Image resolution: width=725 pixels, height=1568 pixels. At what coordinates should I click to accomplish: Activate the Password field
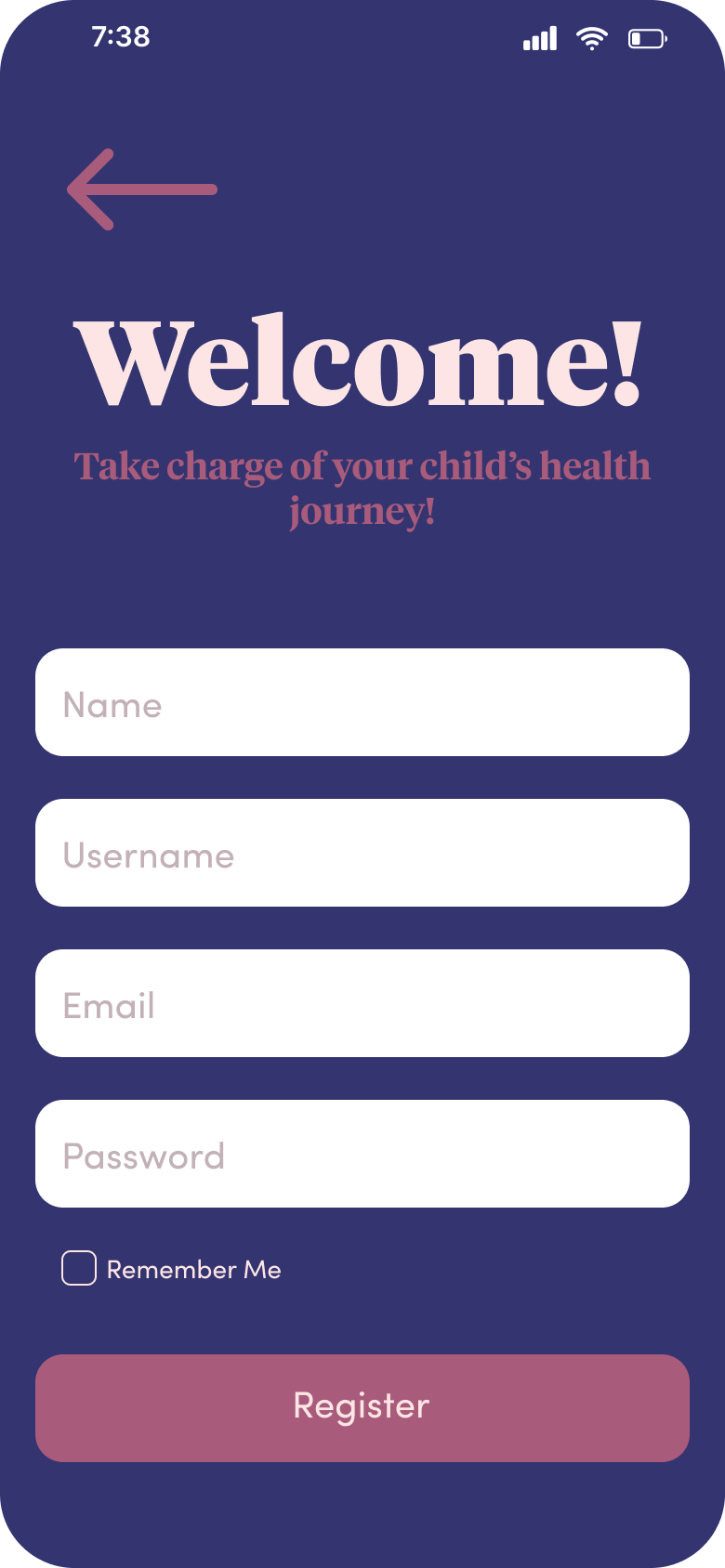362,1154
